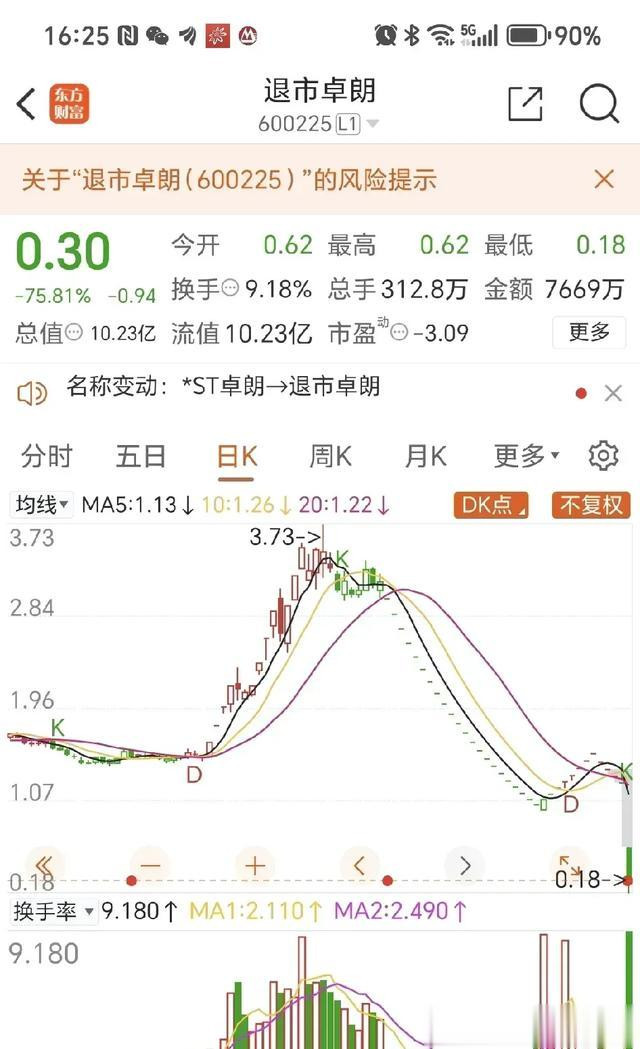The height and width of the screenshot is (1049, 640).
Task: Zoom in the chart with plus
Action: click(x=255, y=866)
